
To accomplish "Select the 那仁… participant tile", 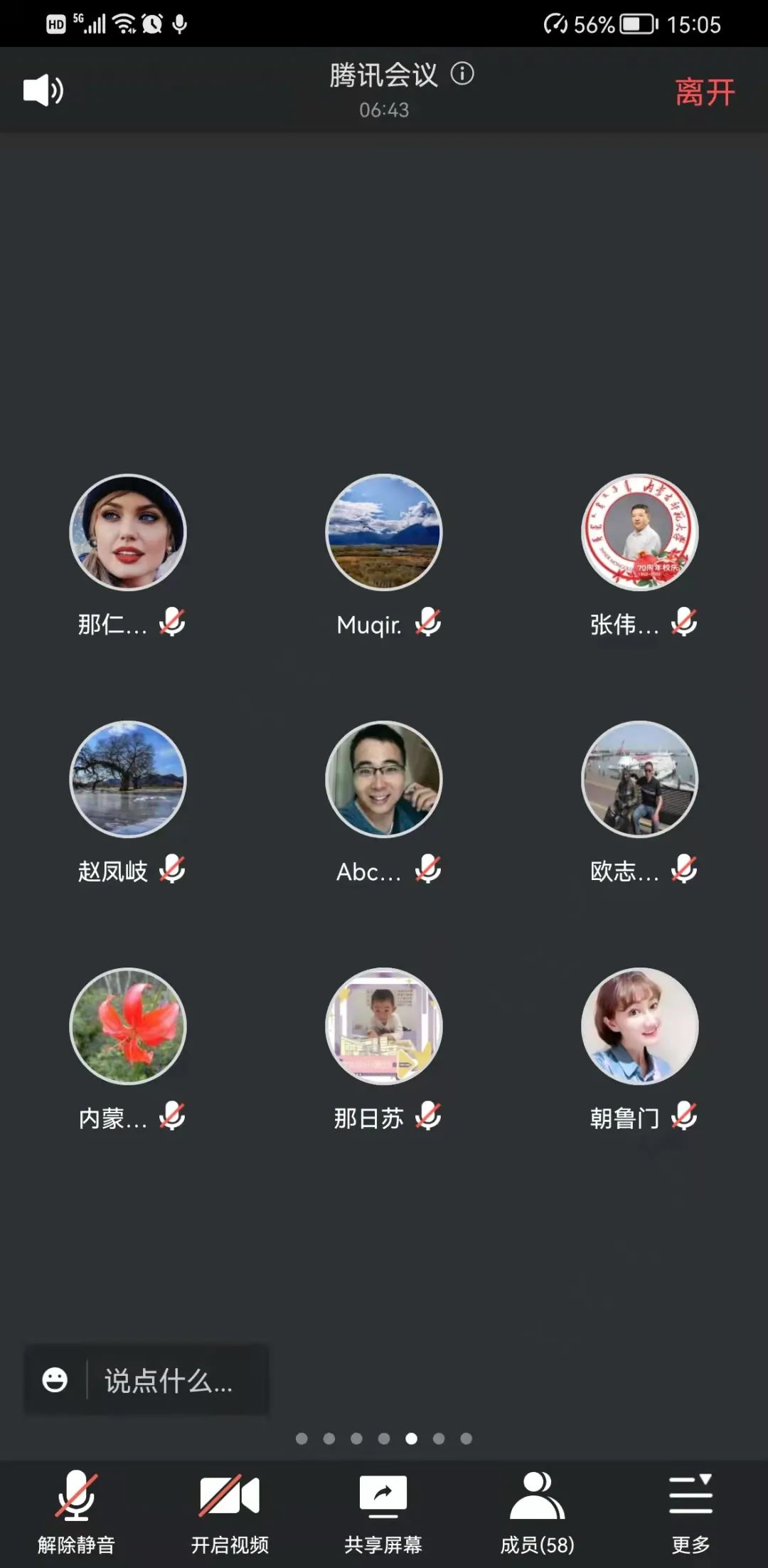I will pyautogui.click(x=128, y=532).
